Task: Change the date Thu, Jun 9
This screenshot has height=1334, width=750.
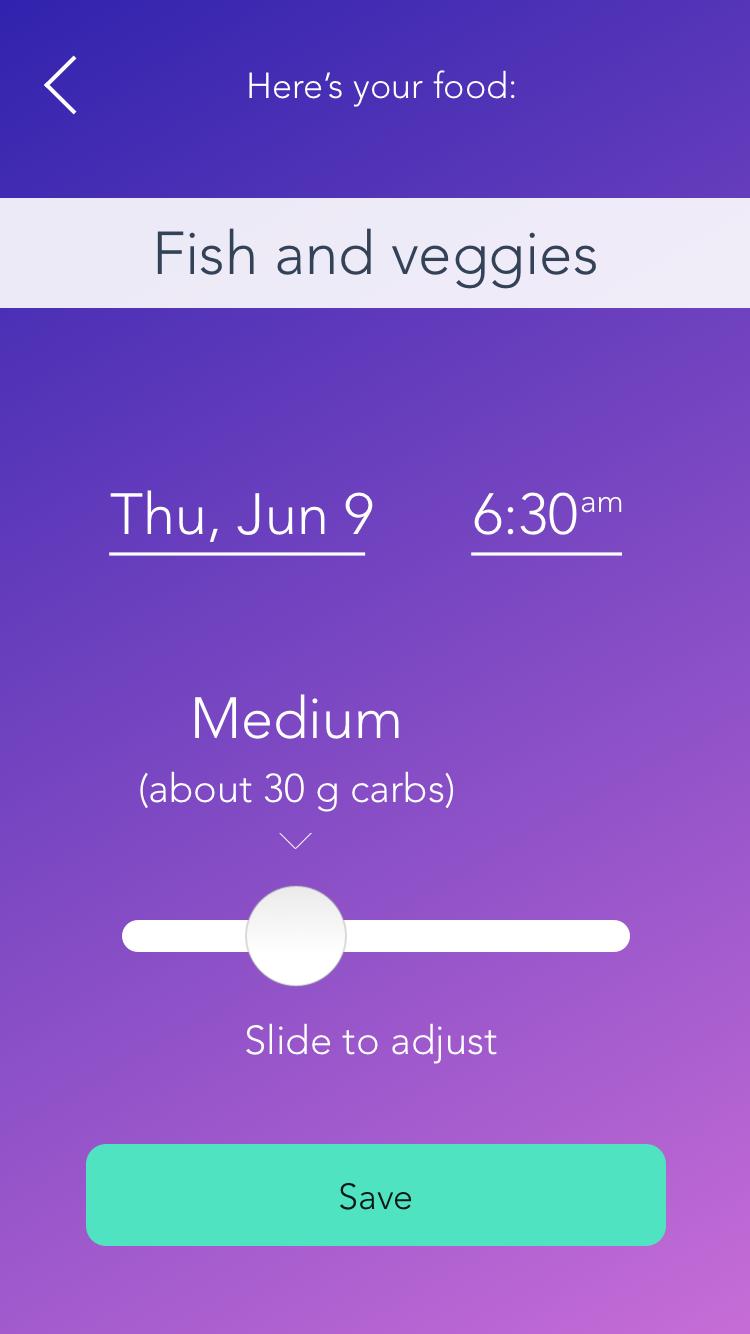Action: click(240, 516)
